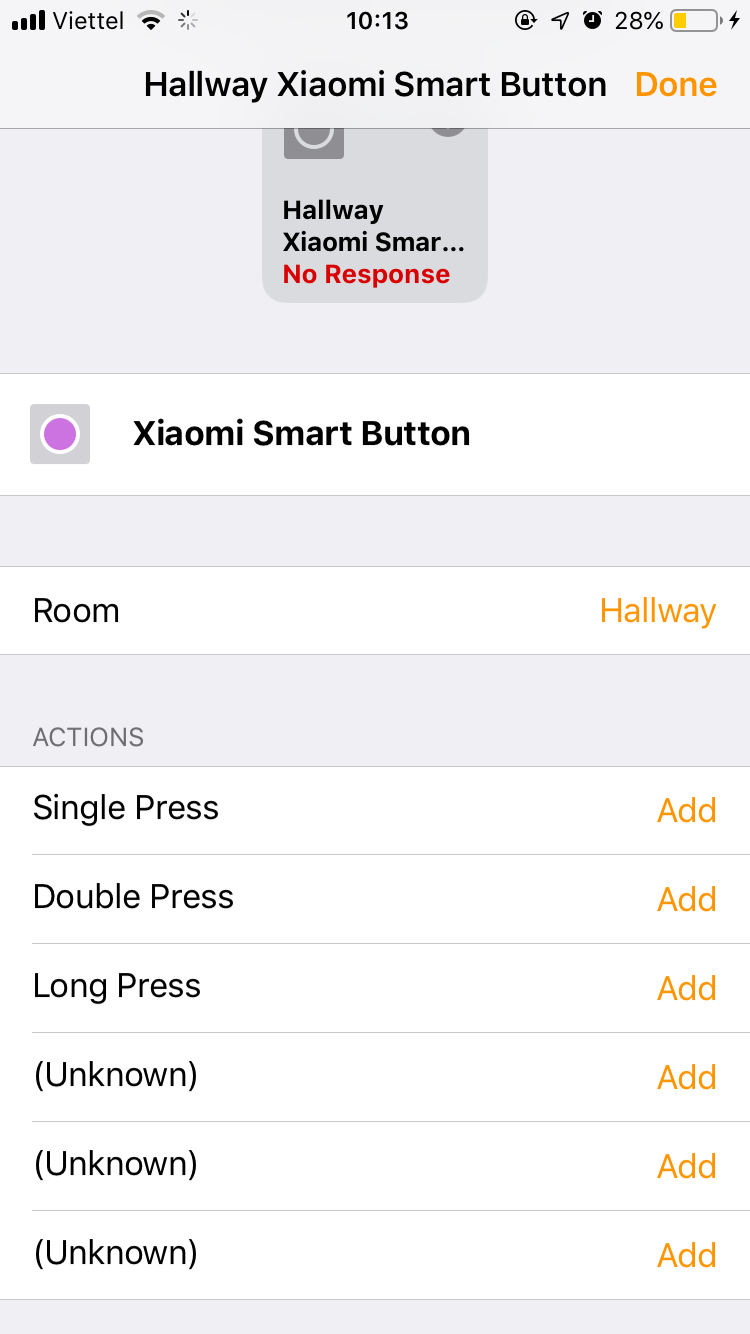This screenshot has height=1334, width=750.
Task: Add an action for Long Press
Action: [x=687, y=988]
